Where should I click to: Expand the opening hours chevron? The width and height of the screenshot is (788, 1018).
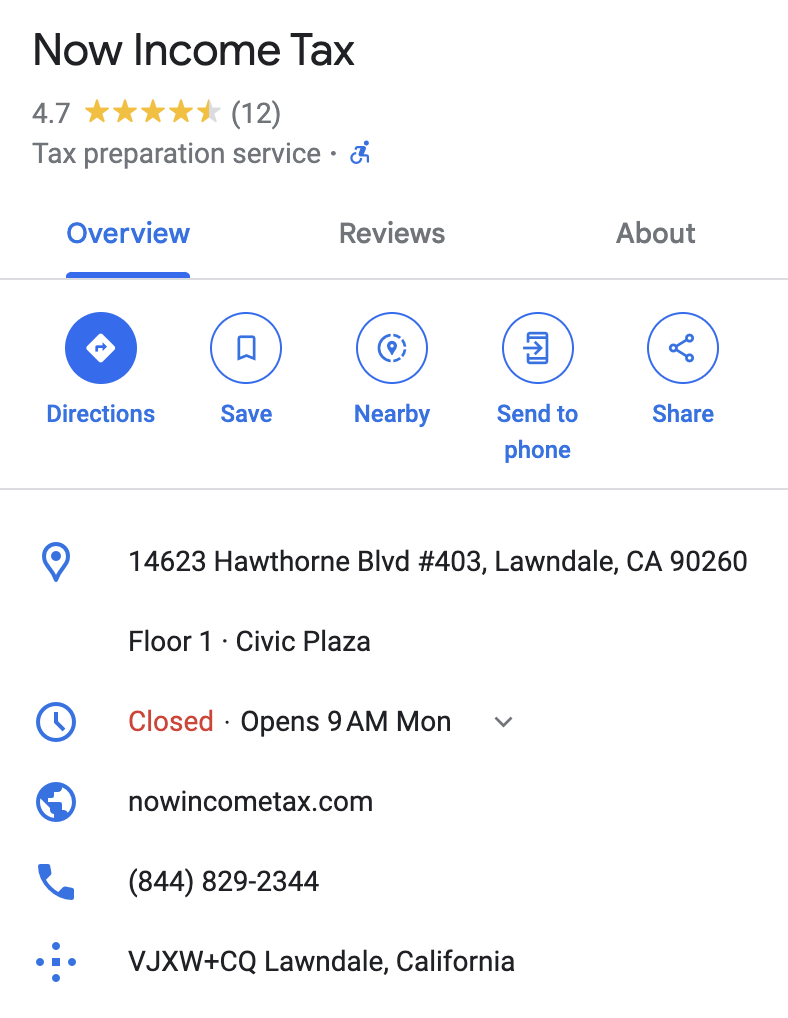[x=504, y=721]
